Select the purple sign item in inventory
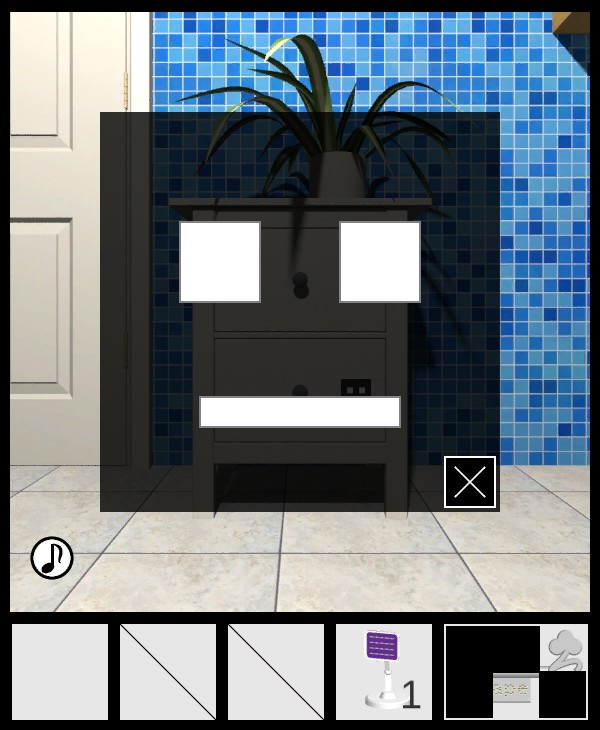Image resolution: width=600 pixels, height=730 pixels. tap(384, 671)
